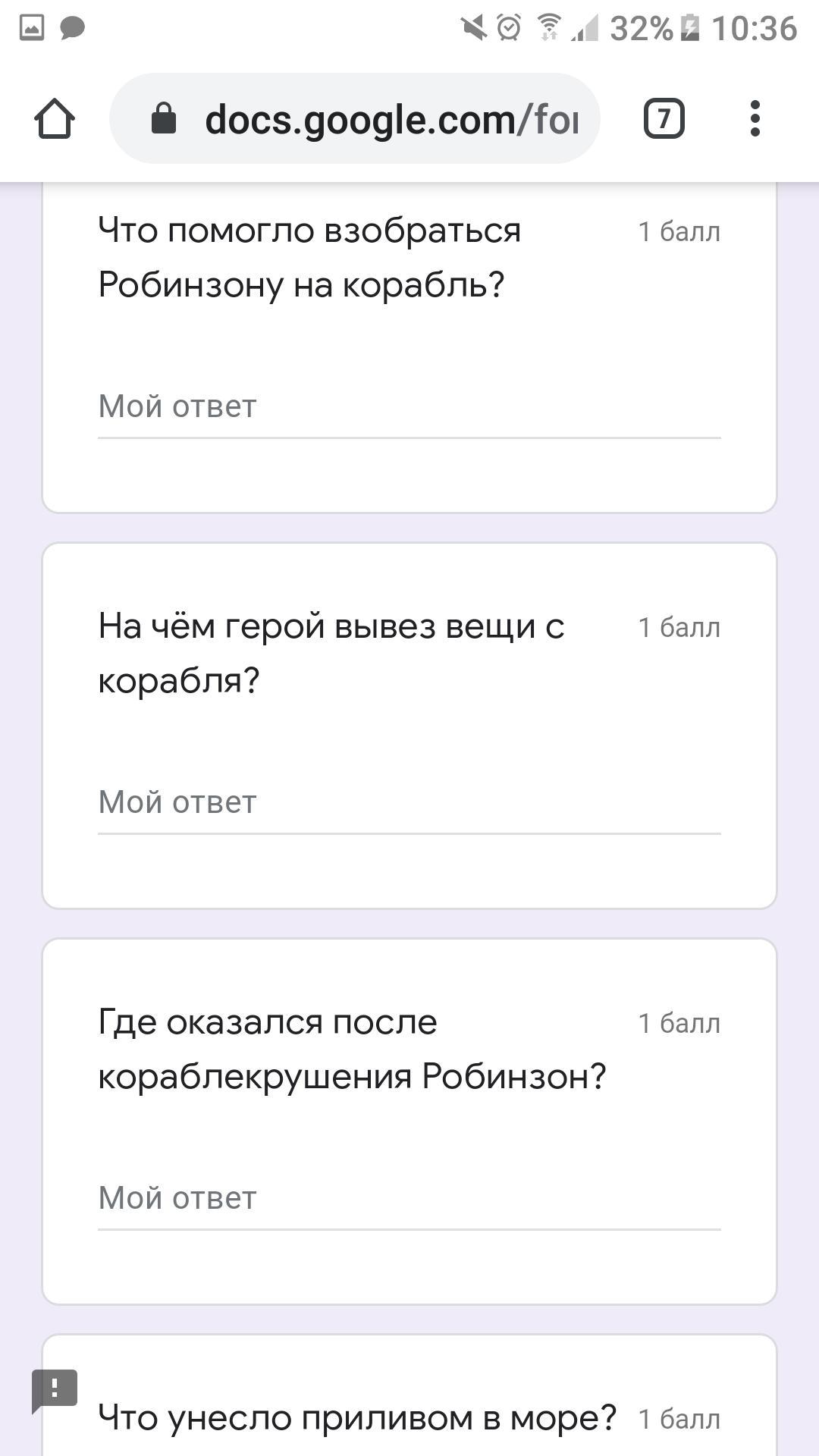819x1456 pixels.
Task: Open the browser overflow menu
Action: [755, 119]
